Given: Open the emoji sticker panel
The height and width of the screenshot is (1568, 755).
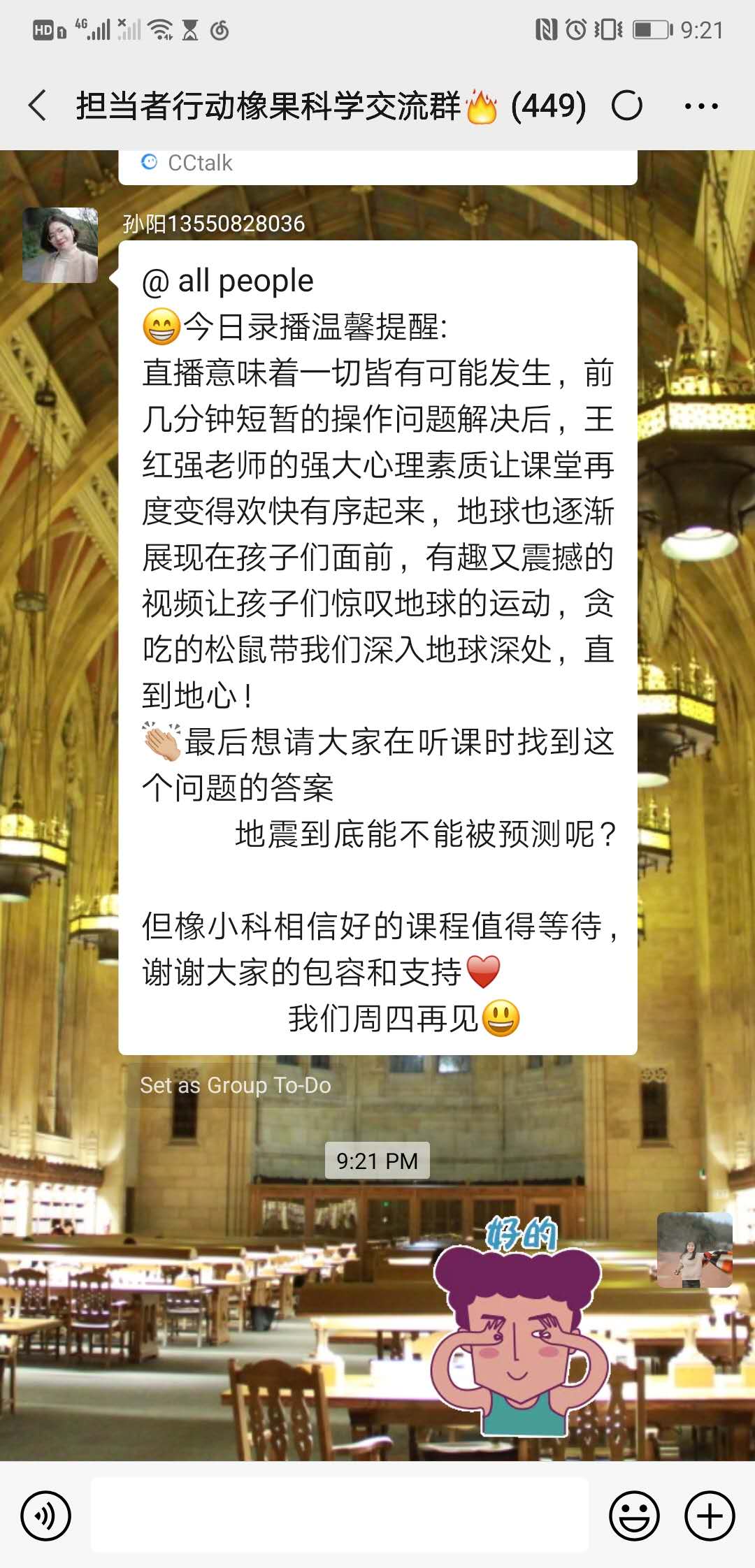Looking at the screenshot, I should click(634, 1516).
